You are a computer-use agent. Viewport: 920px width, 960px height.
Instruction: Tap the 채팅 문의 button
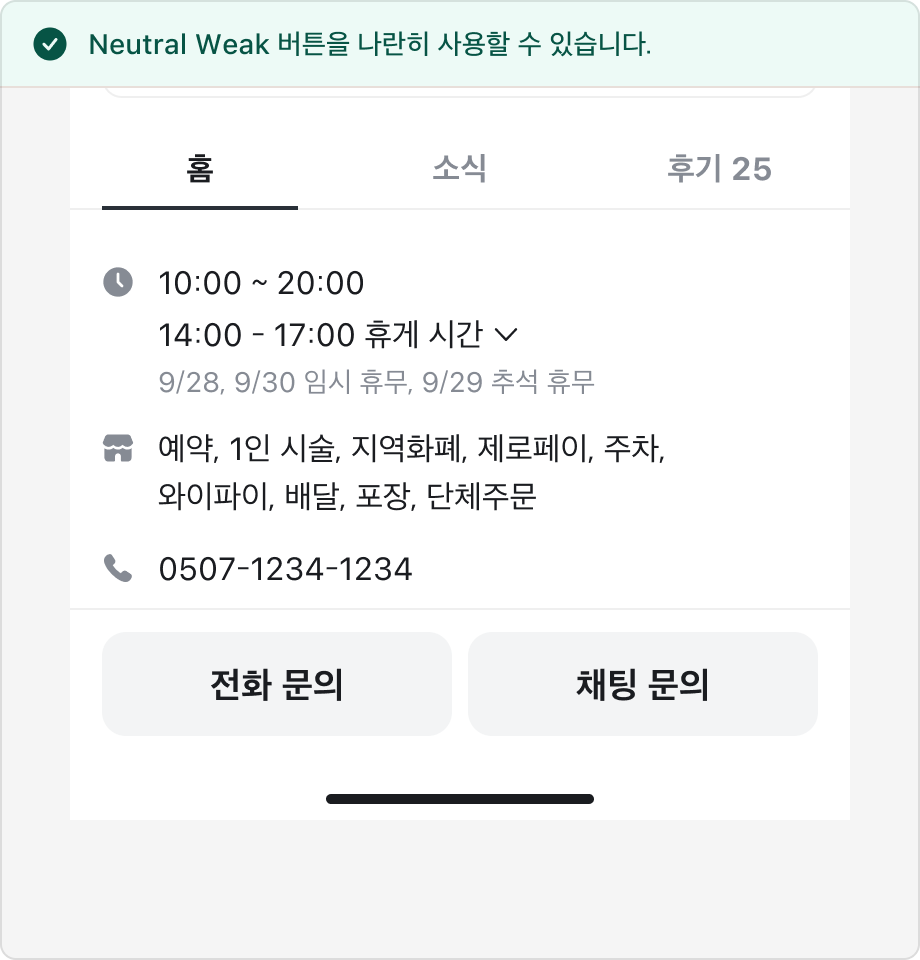[x=642, y=684]
